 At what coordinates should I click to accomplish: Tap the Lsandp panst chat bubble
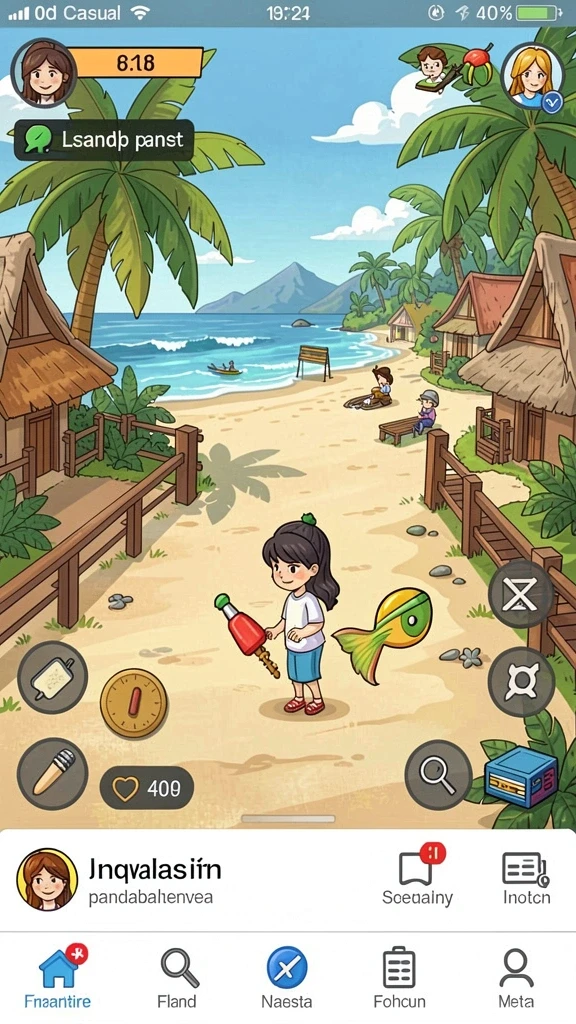click(x=104, y=140)
